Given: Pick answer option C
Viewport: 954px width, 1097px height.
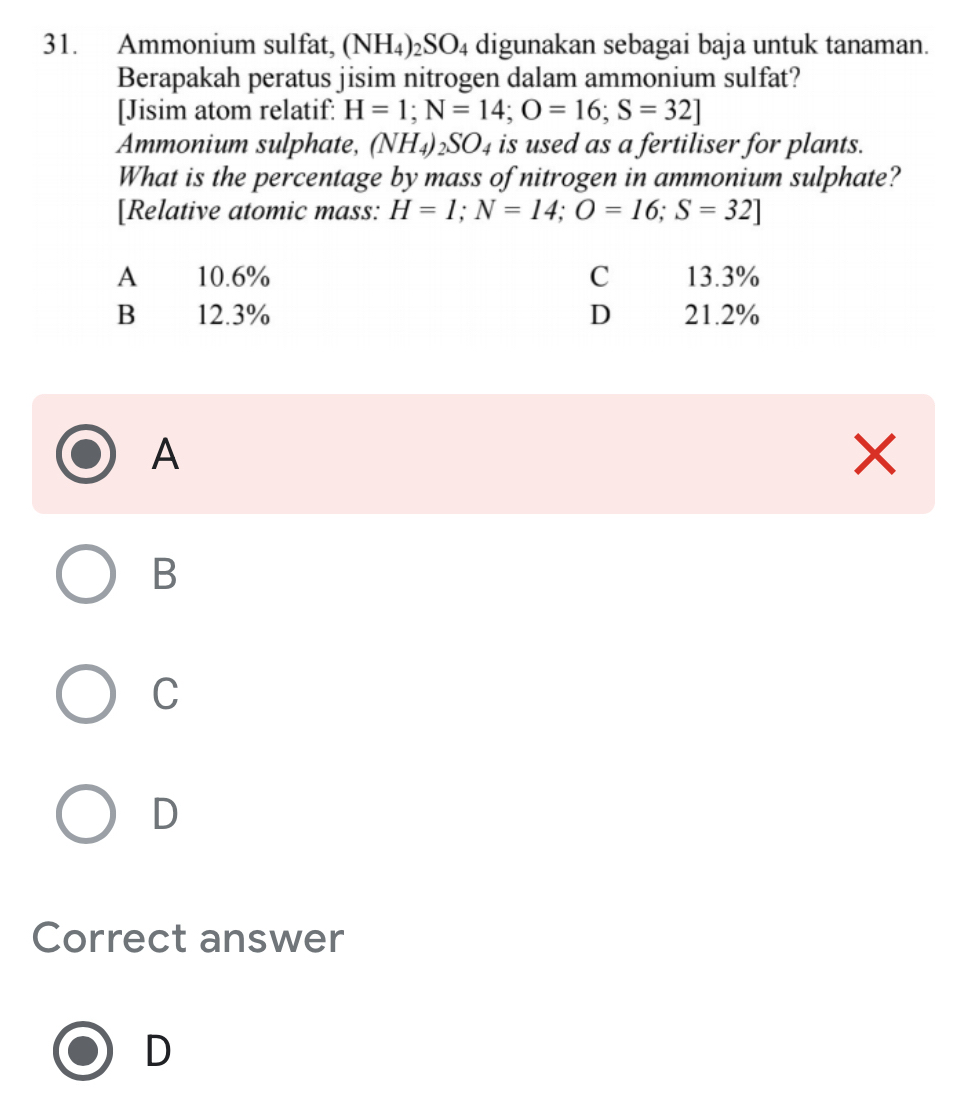Looking at the screenshot, I should [x=86, y=694].
